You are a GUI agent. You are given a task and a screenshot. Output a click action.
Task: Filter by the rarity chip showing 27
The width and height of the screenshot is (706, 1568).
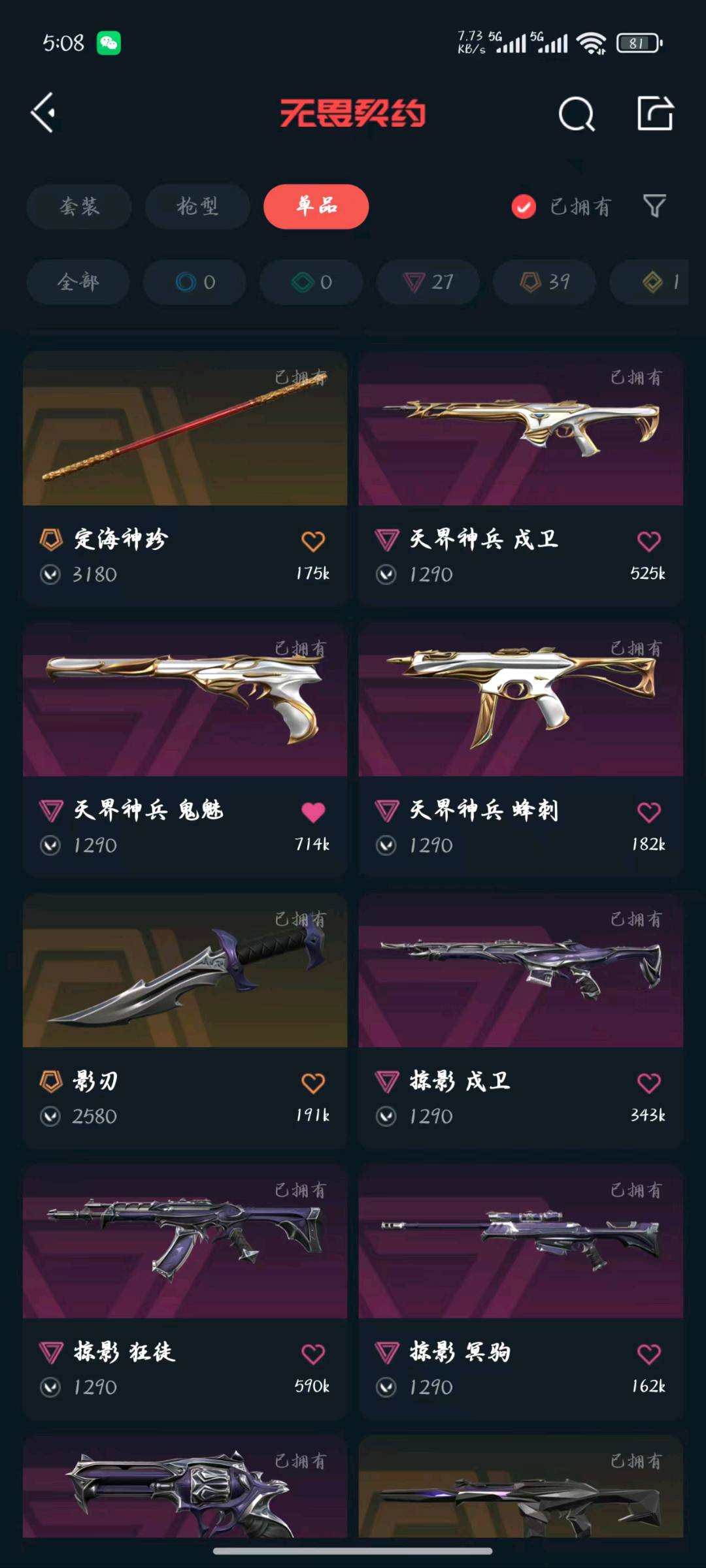(x=428, y=282)
